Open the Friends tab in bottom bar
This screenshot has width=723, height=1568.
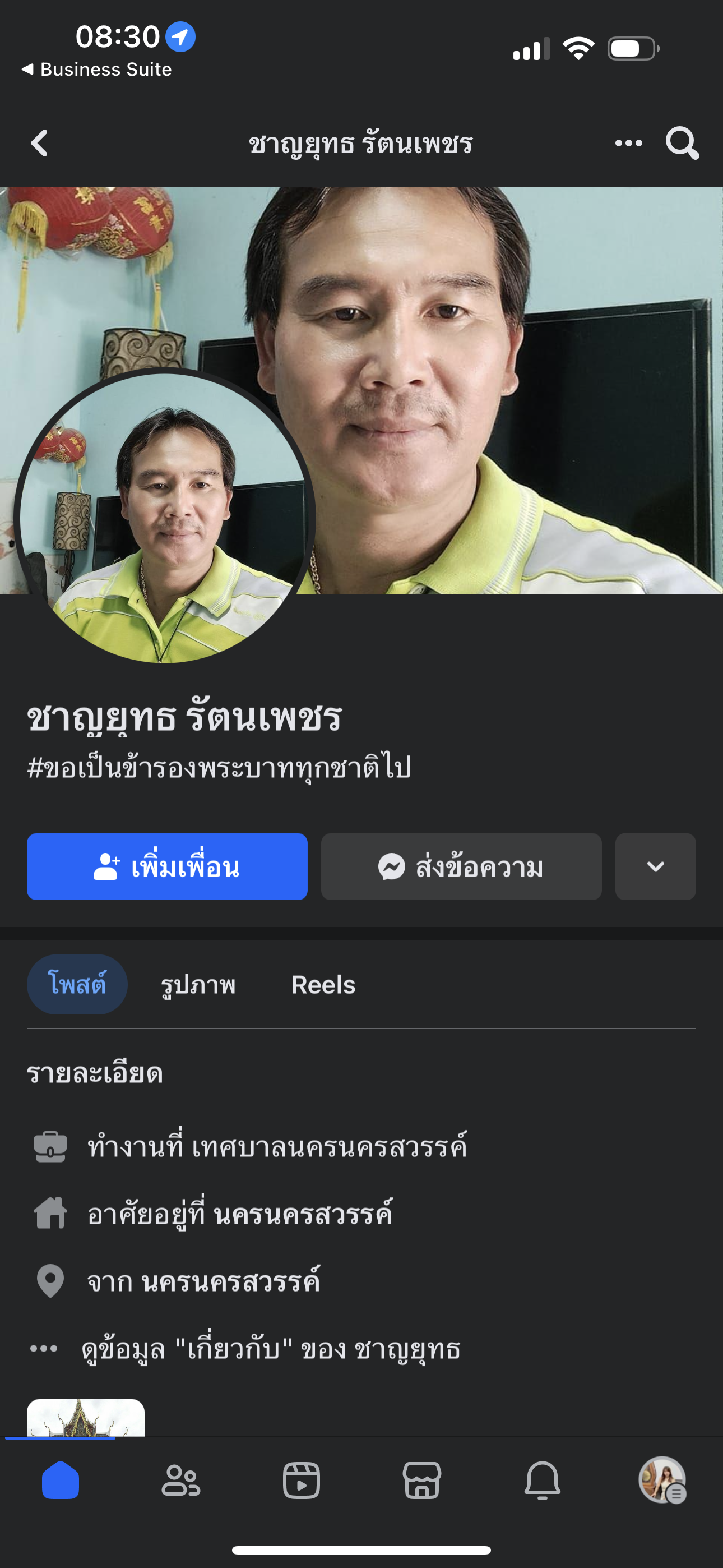(180, 1481)
